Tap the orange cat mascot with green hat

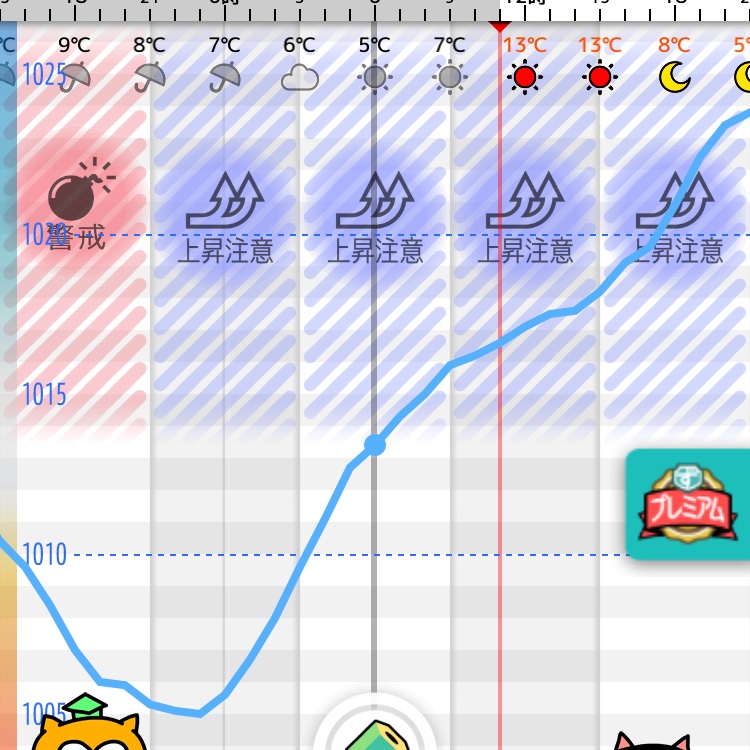coord(88,728)
